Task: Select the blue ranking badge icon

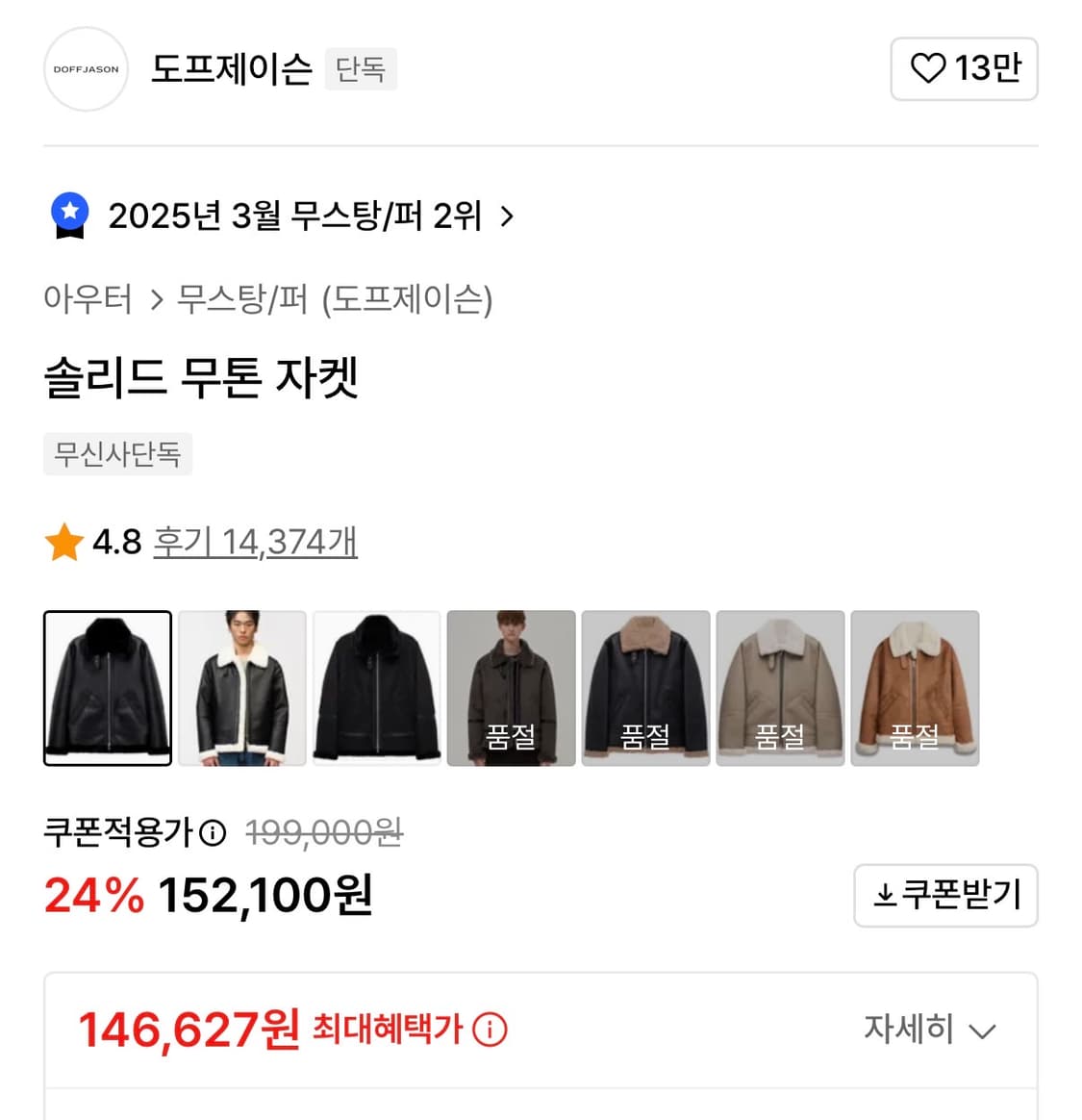Action: (68, 216)
